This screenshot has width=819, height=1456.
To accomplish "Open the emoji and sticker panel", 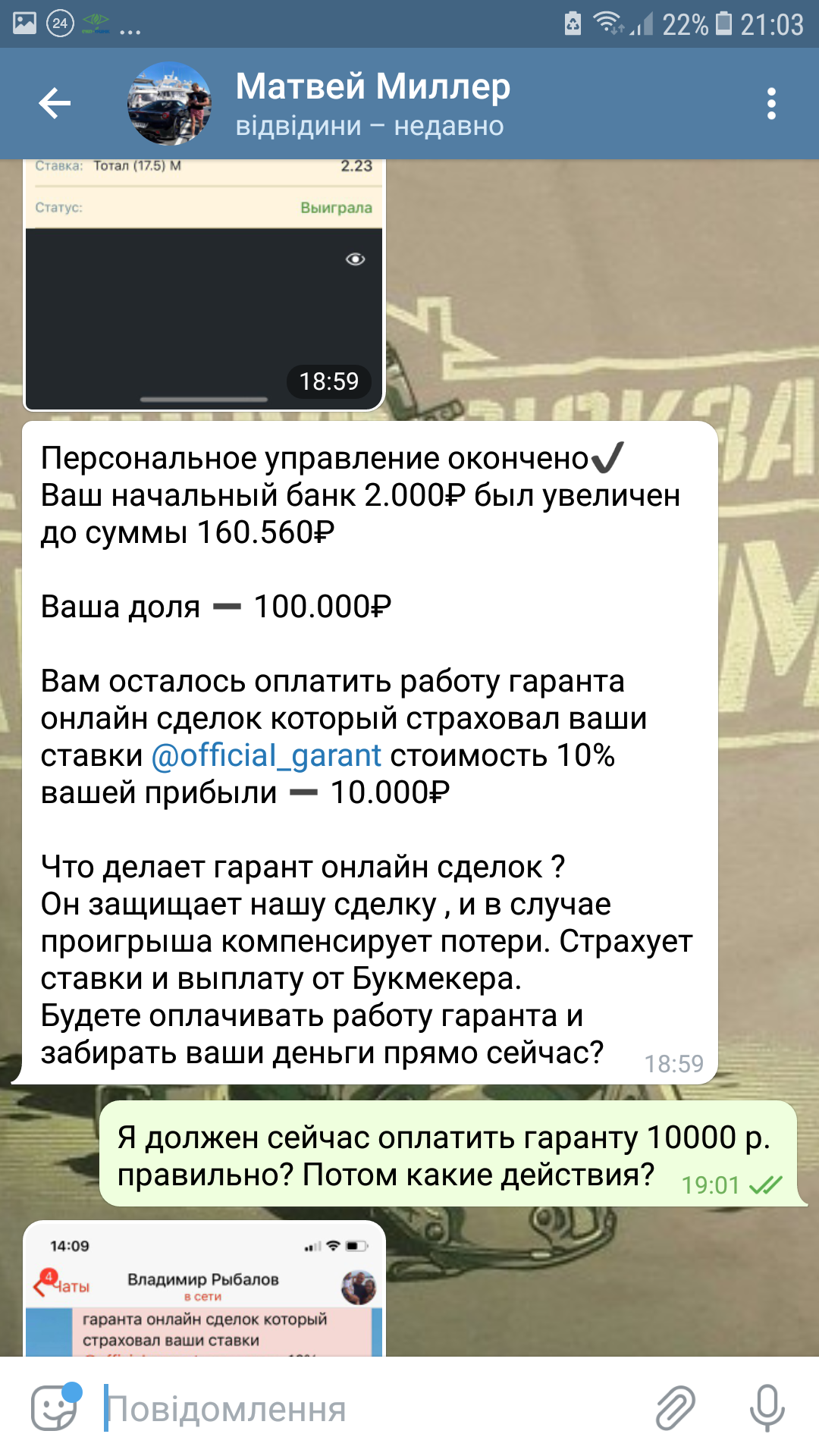I will coord(55,1407).
